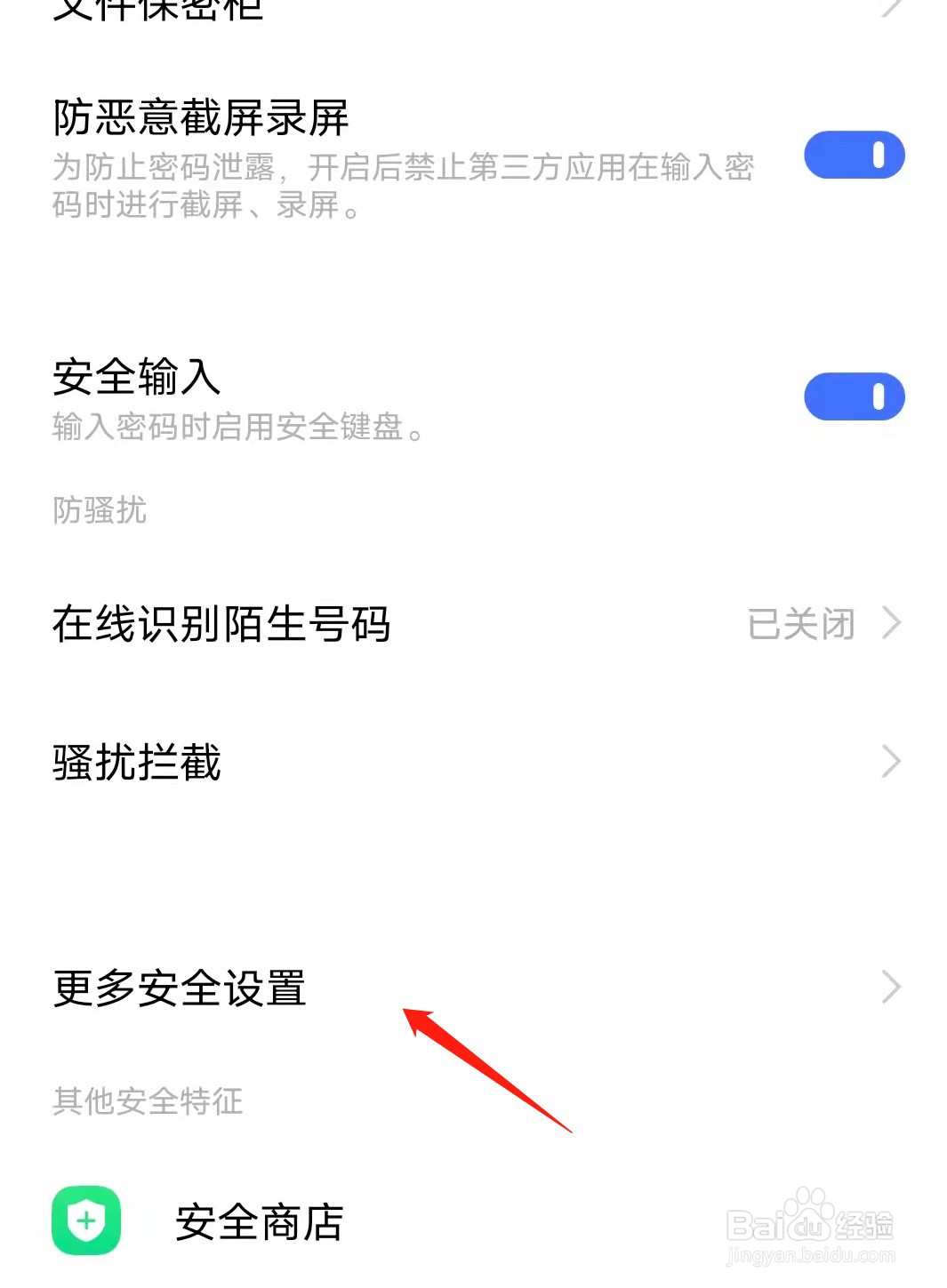Disable the 防恶意截屏录屏 switch
The width and height of the screenshot is (947, 1288).
(x=854, y=154)
